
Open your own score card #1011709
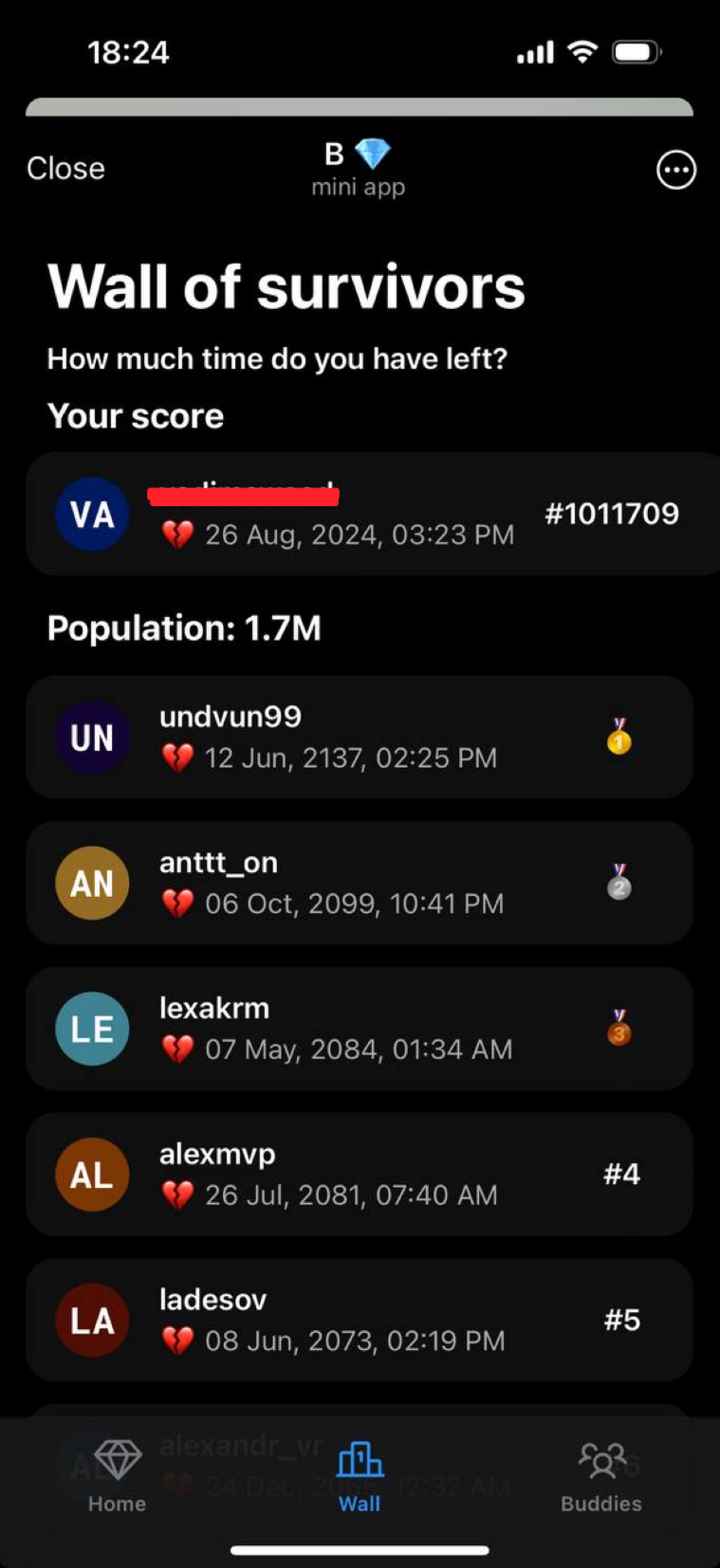370,514
